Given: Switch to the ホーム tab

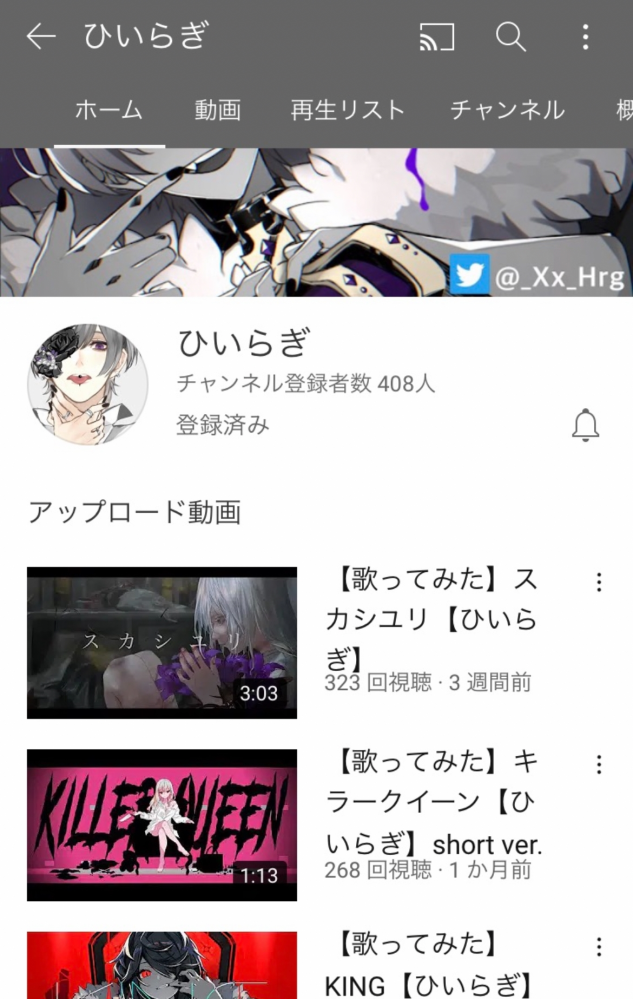Looking at the screenshot, I should [109, 110].
